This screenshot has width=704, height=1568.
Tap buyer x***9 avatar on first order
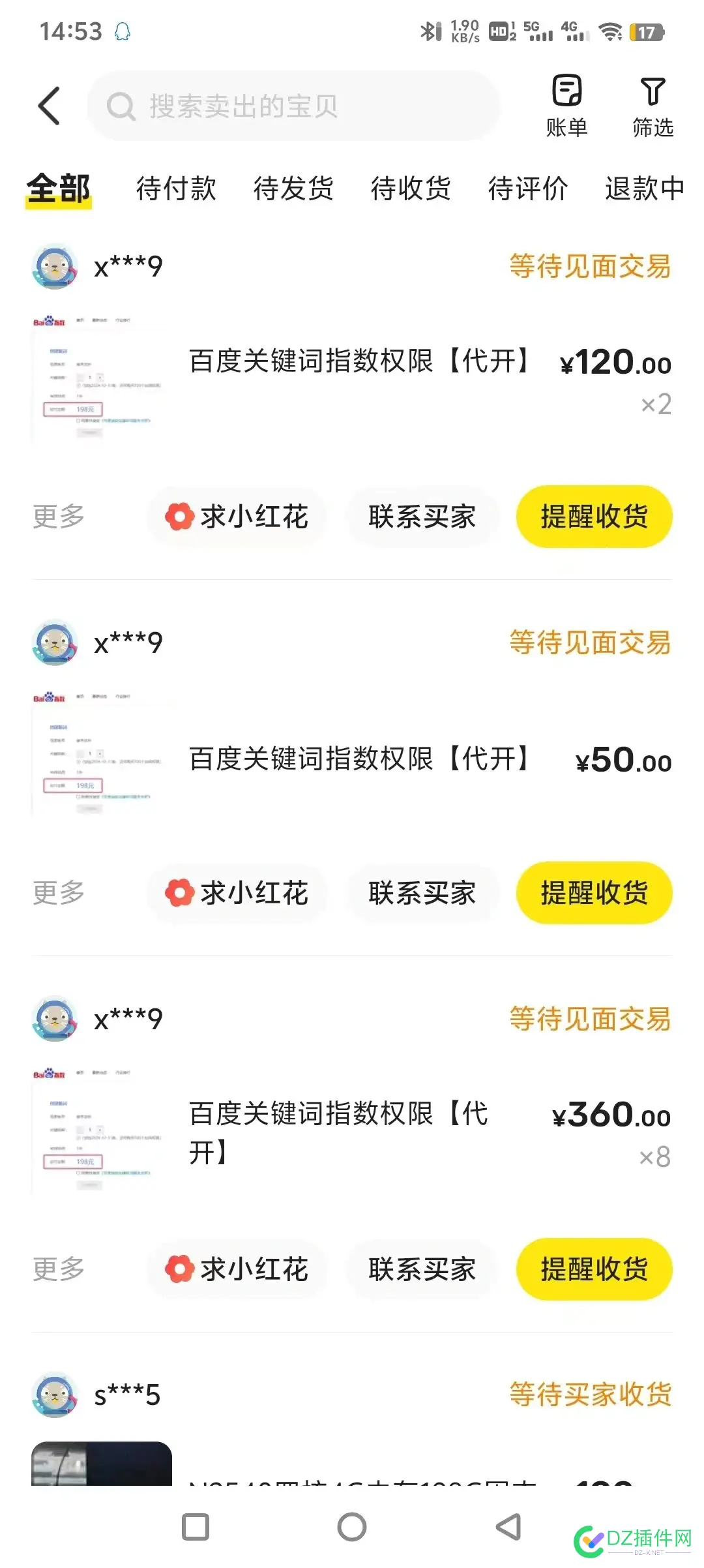click(x=54, y=266)
